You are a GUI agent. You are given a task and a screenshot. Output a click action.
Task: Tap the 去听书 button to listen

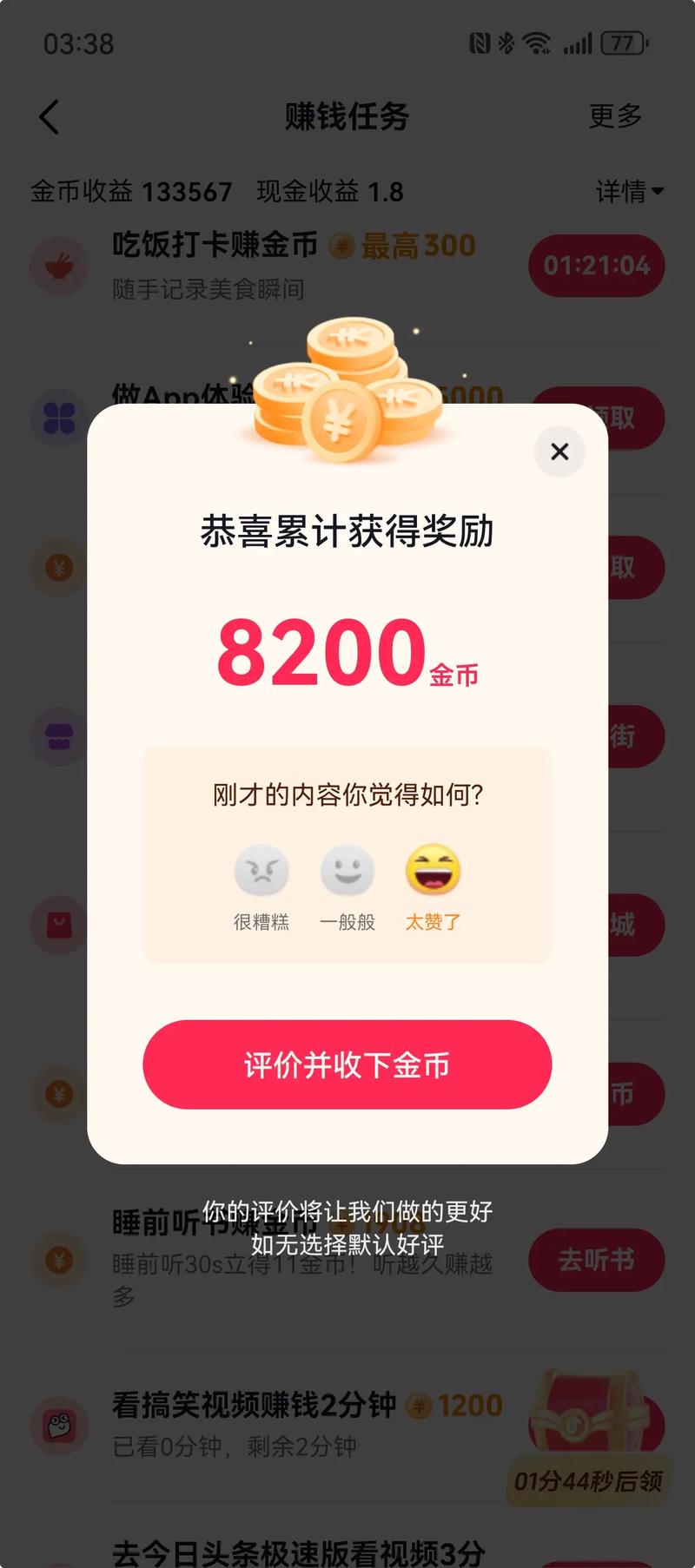(x=596, y=1260)
